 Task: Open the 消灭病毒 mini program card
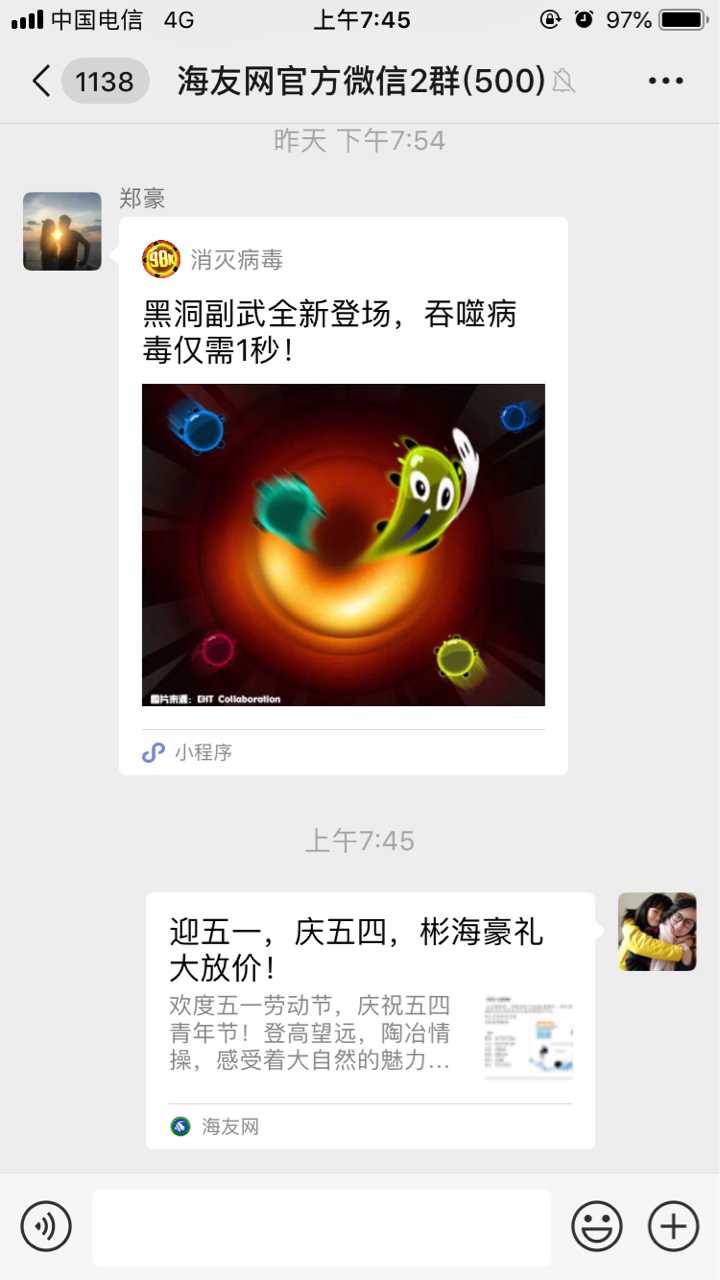(343, 495)
